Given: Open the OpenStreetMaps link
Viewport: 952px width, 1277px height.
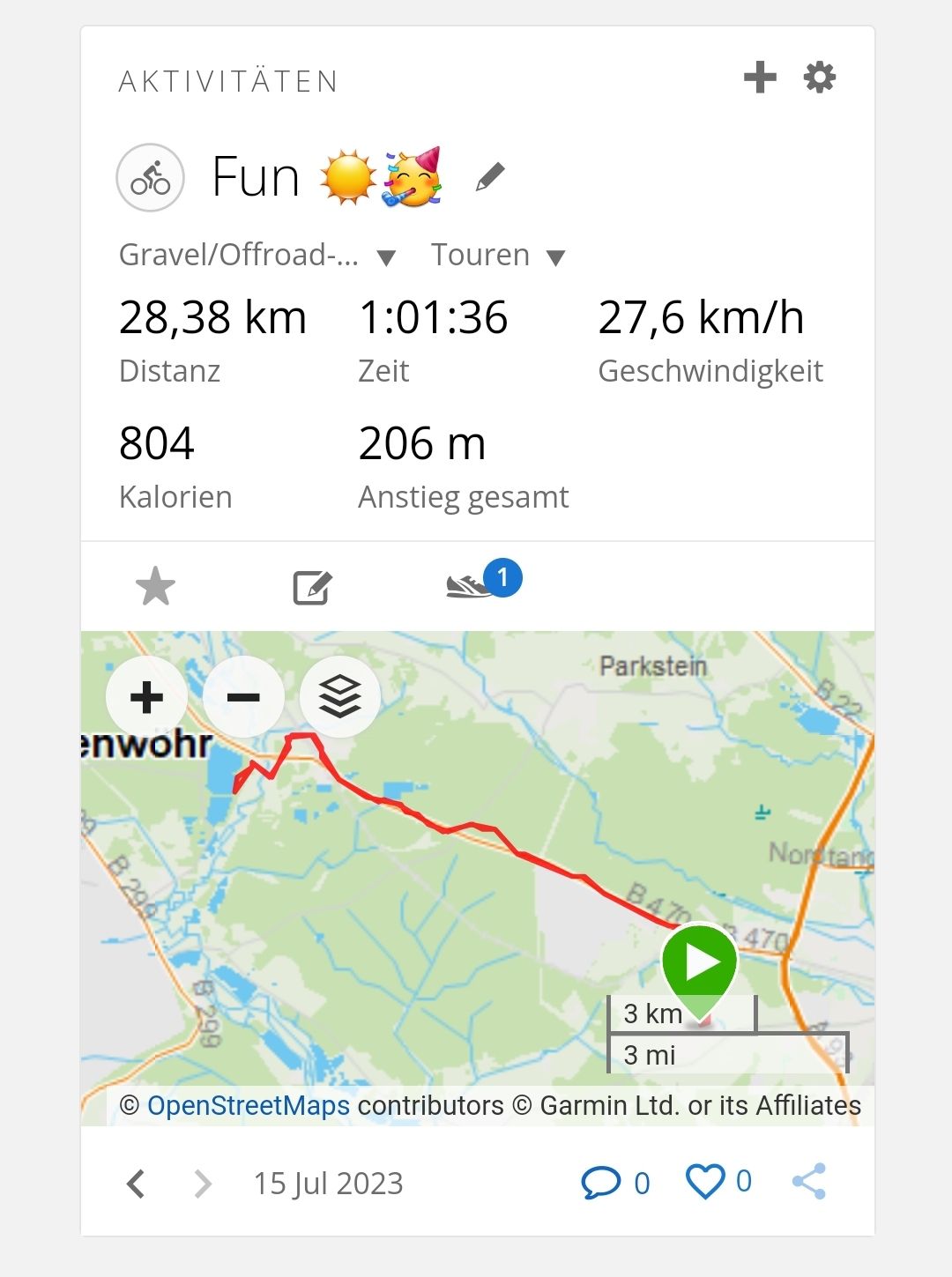Looking at the screenshot, I should pos(248,1105).
